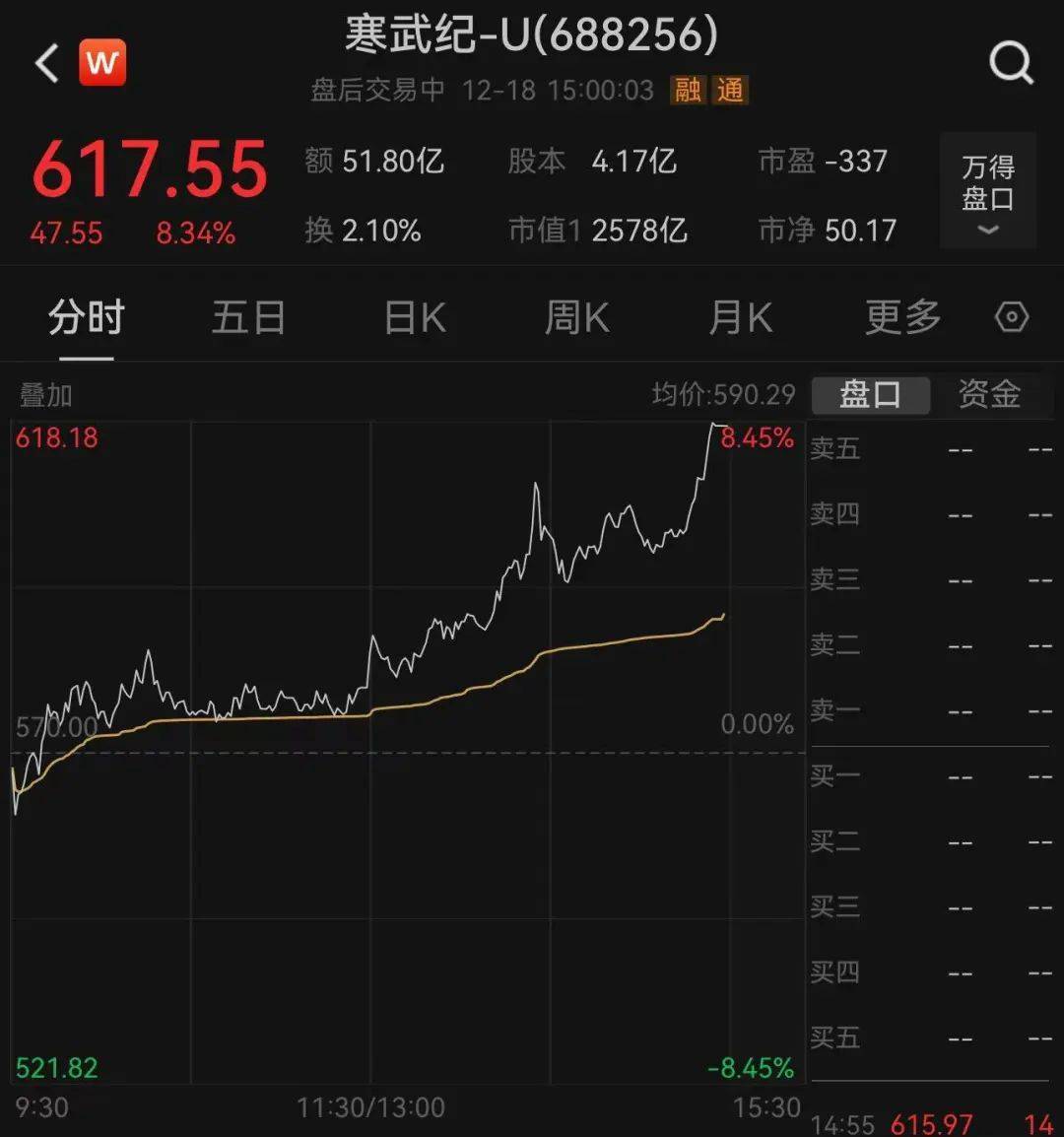Click the 均价 590.29 average price label
The width and height of the screenshot is (1064, 1137).
[726, 393]
